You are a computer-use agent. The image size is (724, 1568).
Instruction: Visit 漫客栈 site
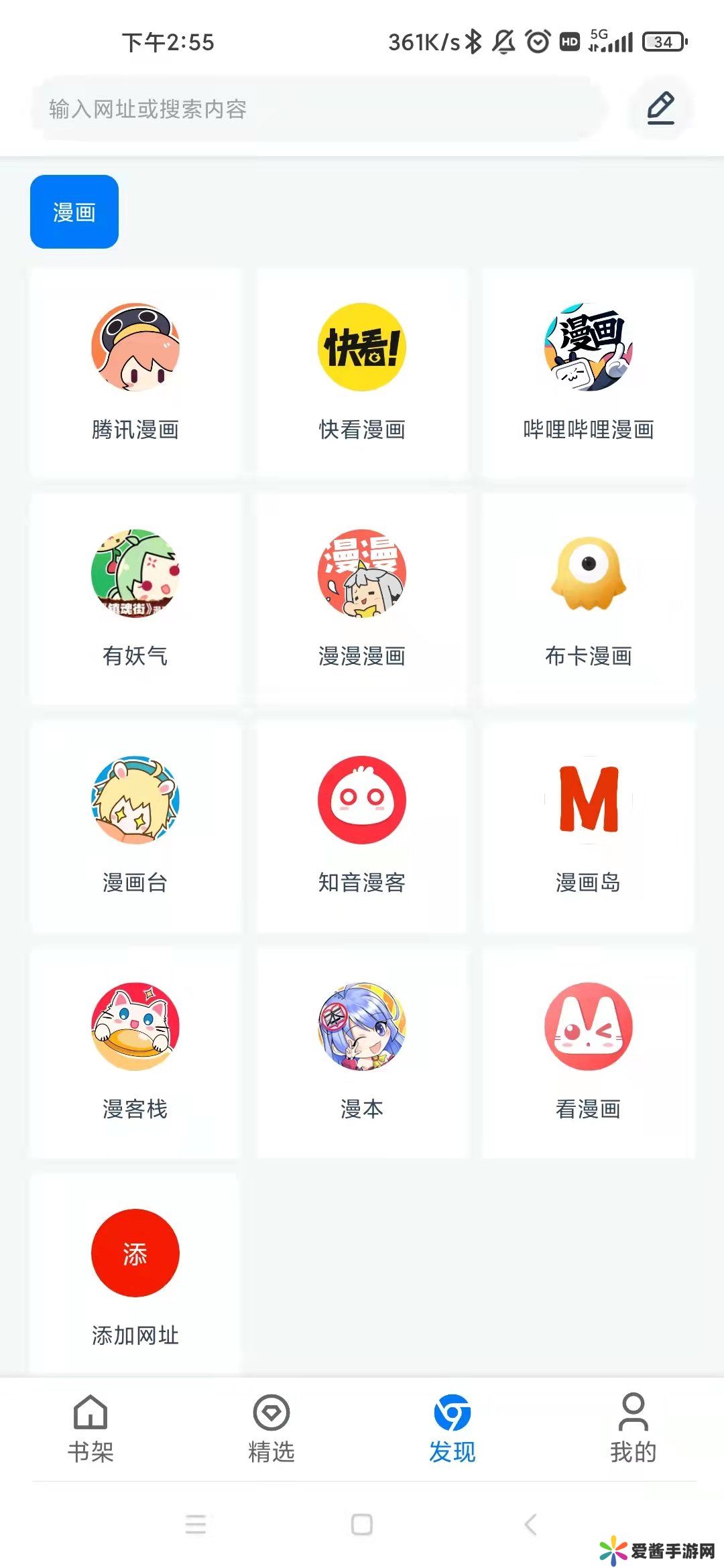135,1052
